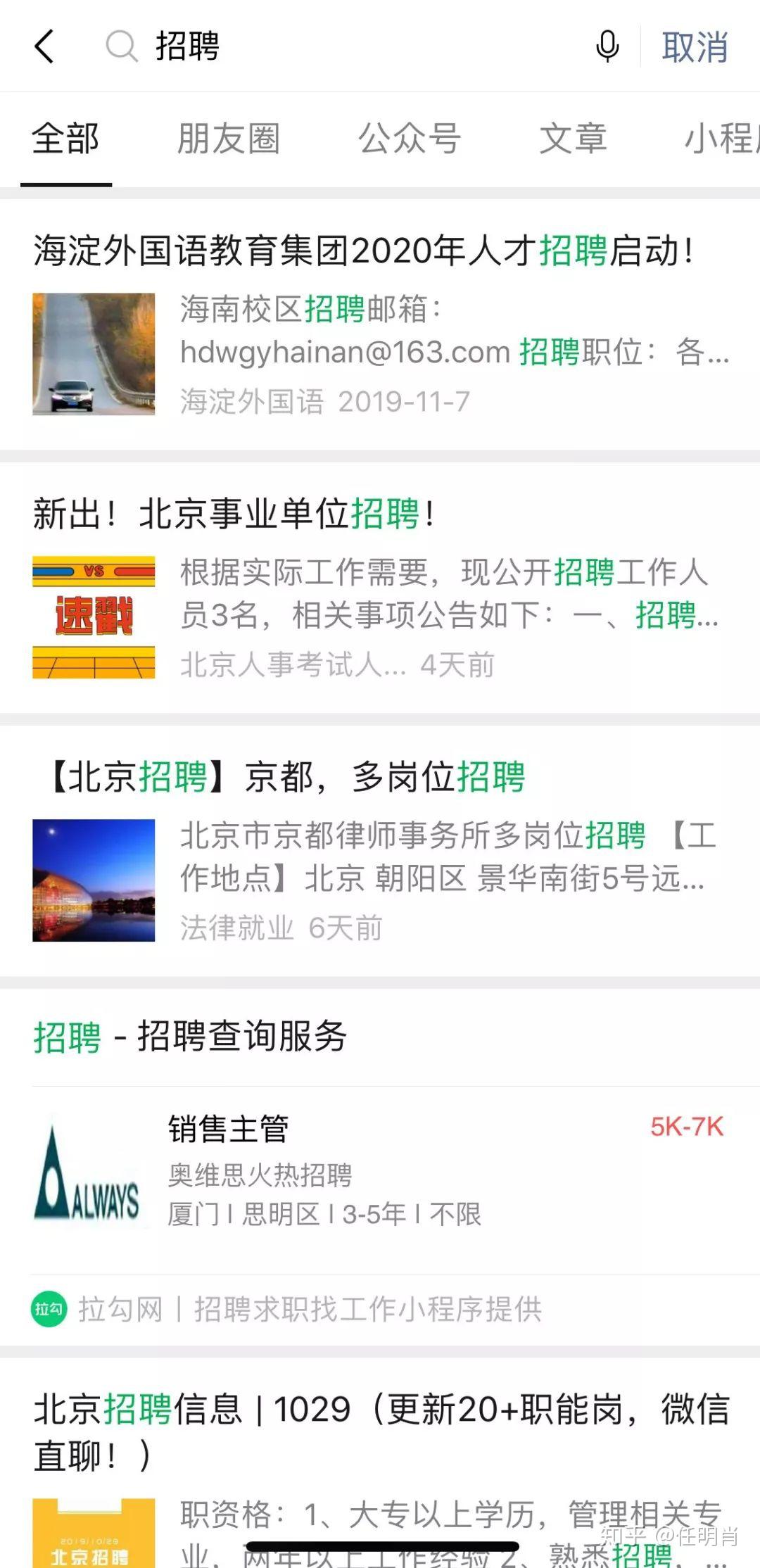Open the 小程序 tab

click(722, 139)
